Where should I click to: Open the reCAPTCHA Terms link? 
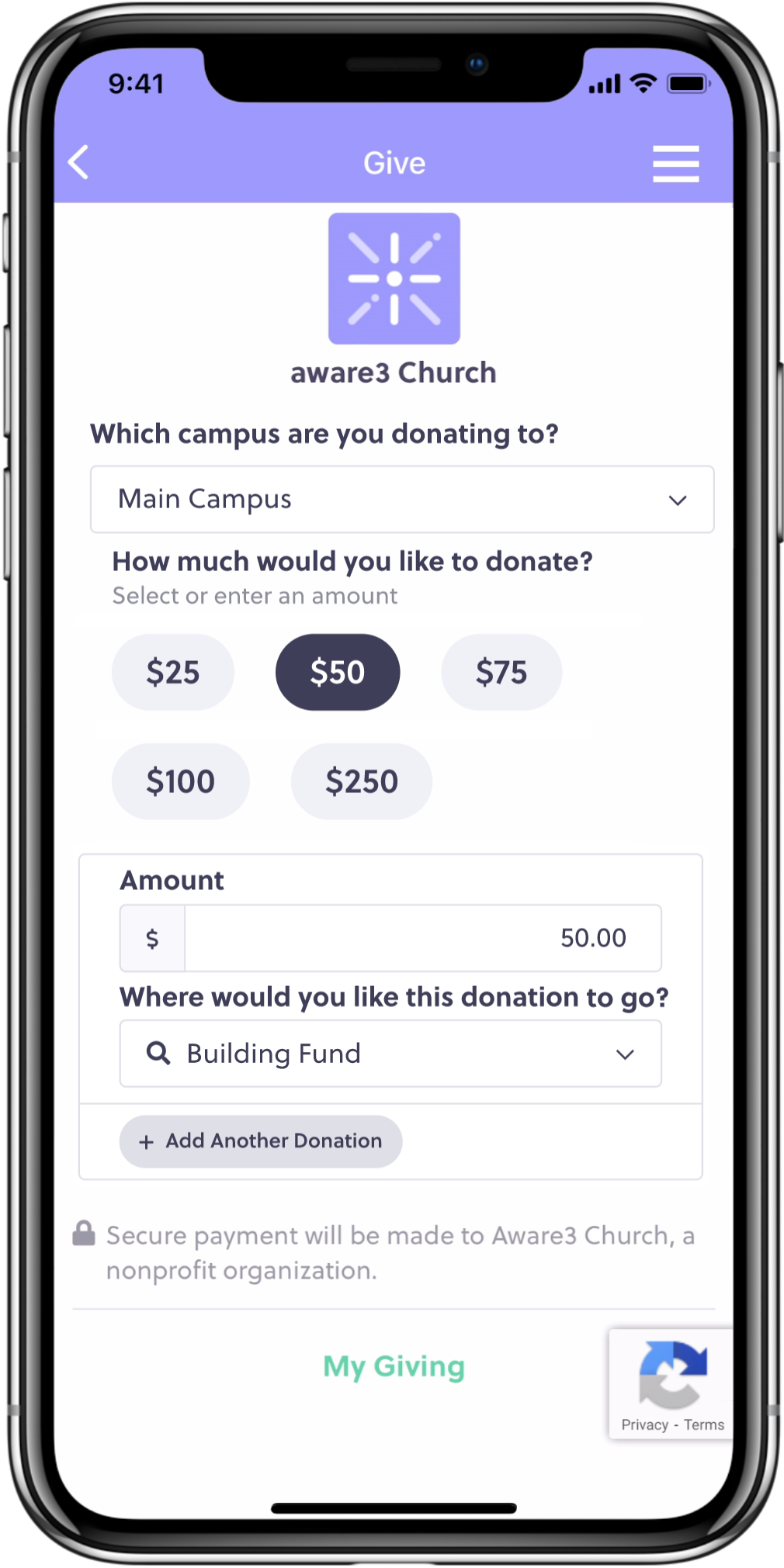pos(704,1424)
